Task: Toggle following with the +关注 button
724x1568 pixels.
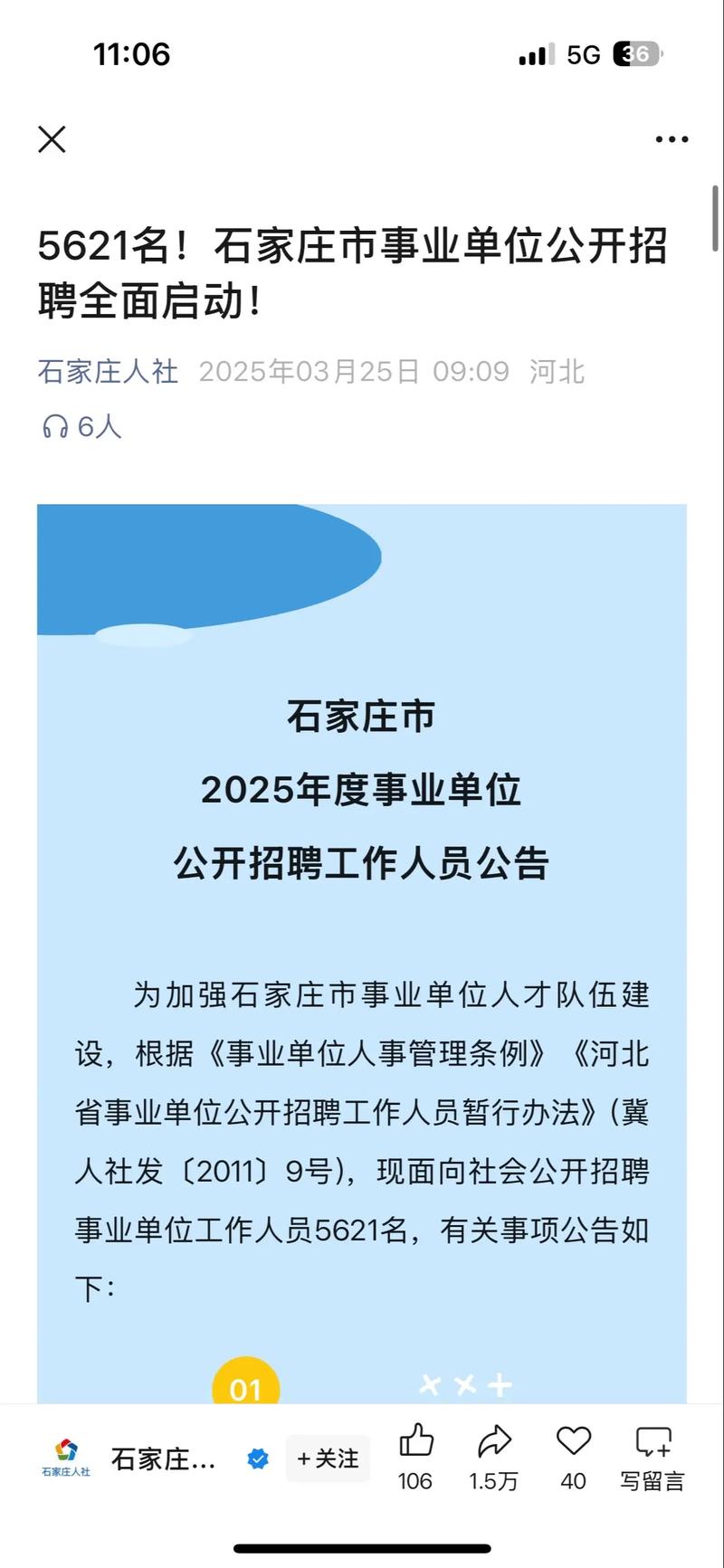Action: (x=327, y=1459)
